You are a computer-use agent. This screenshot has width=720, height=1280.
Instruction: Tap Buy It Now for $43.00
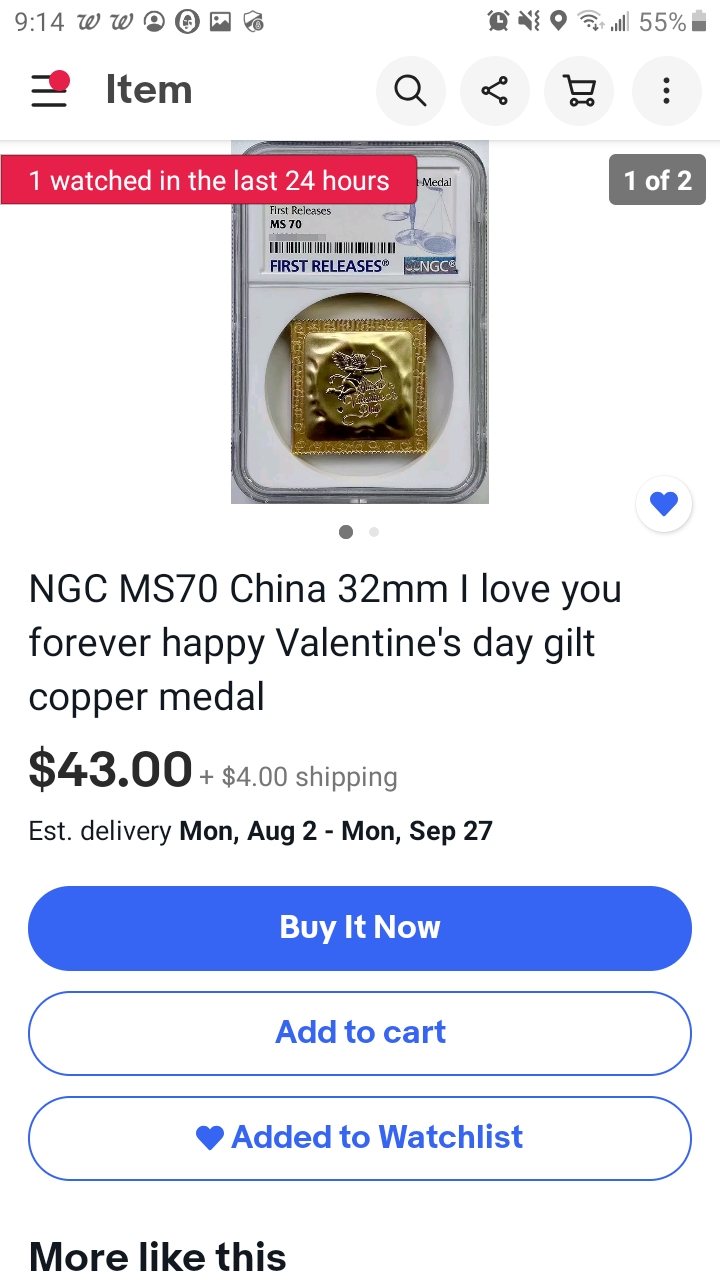[360, 928]
